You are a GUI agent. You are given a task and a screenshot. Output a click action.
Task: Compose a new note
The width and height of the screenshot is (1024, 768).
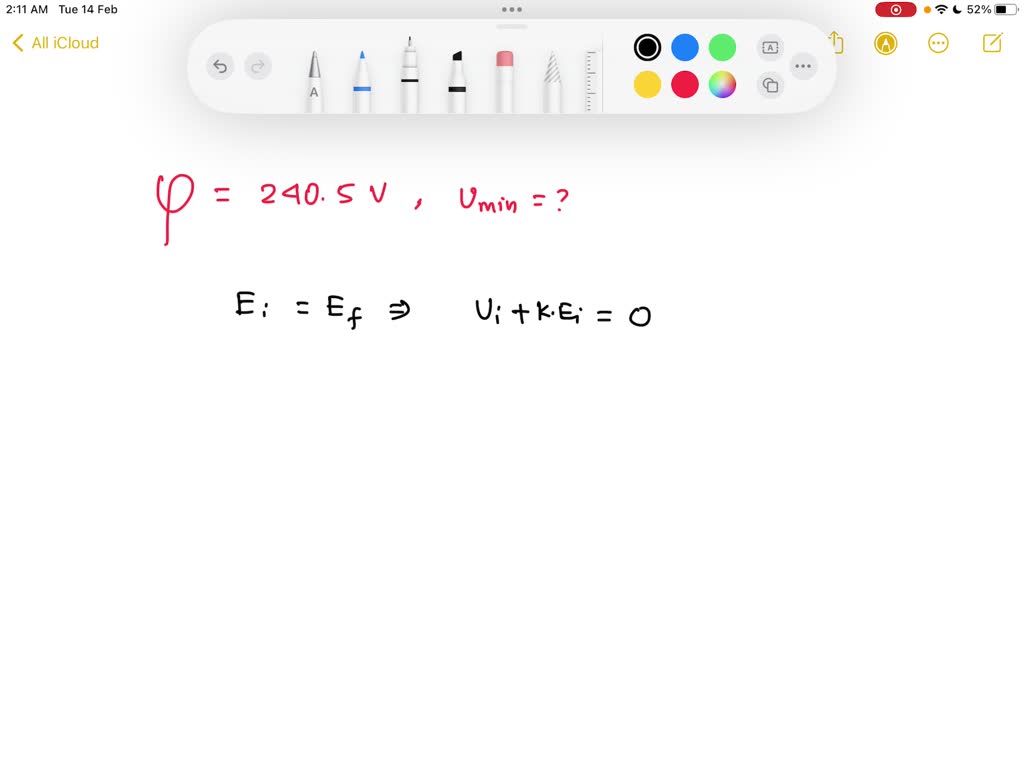pyautogui.click(x=992, y=43)
